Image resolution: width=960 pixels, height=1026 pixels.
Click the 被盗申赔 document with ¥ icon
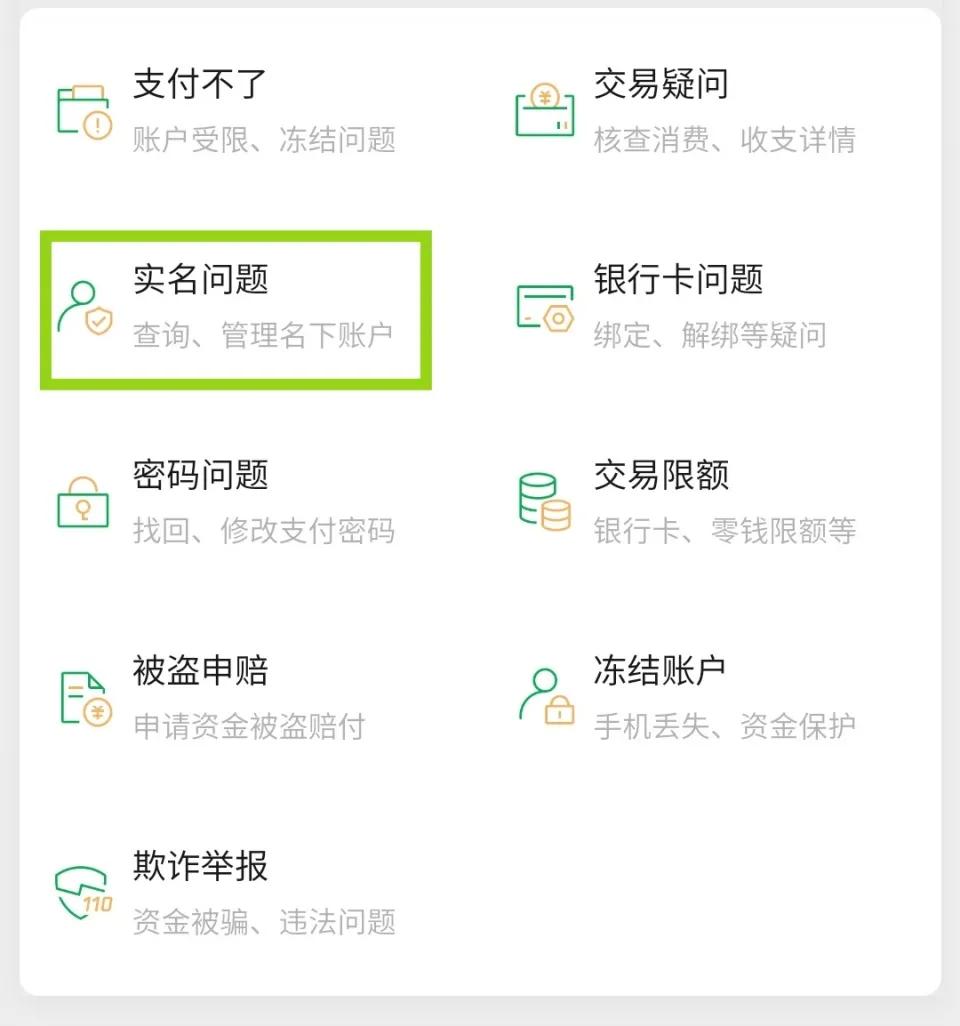[x=85, y=695]
